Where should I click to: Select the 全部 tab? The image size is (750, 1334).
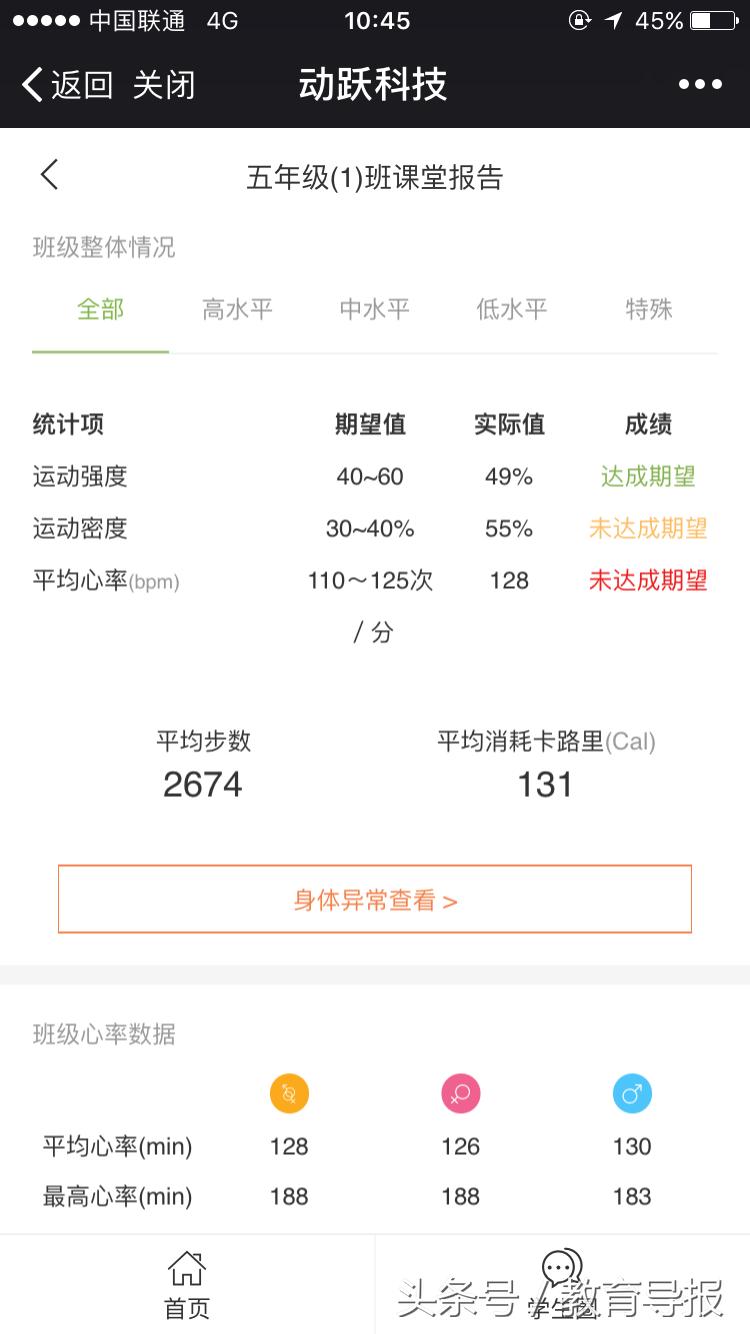click(100, 310)
